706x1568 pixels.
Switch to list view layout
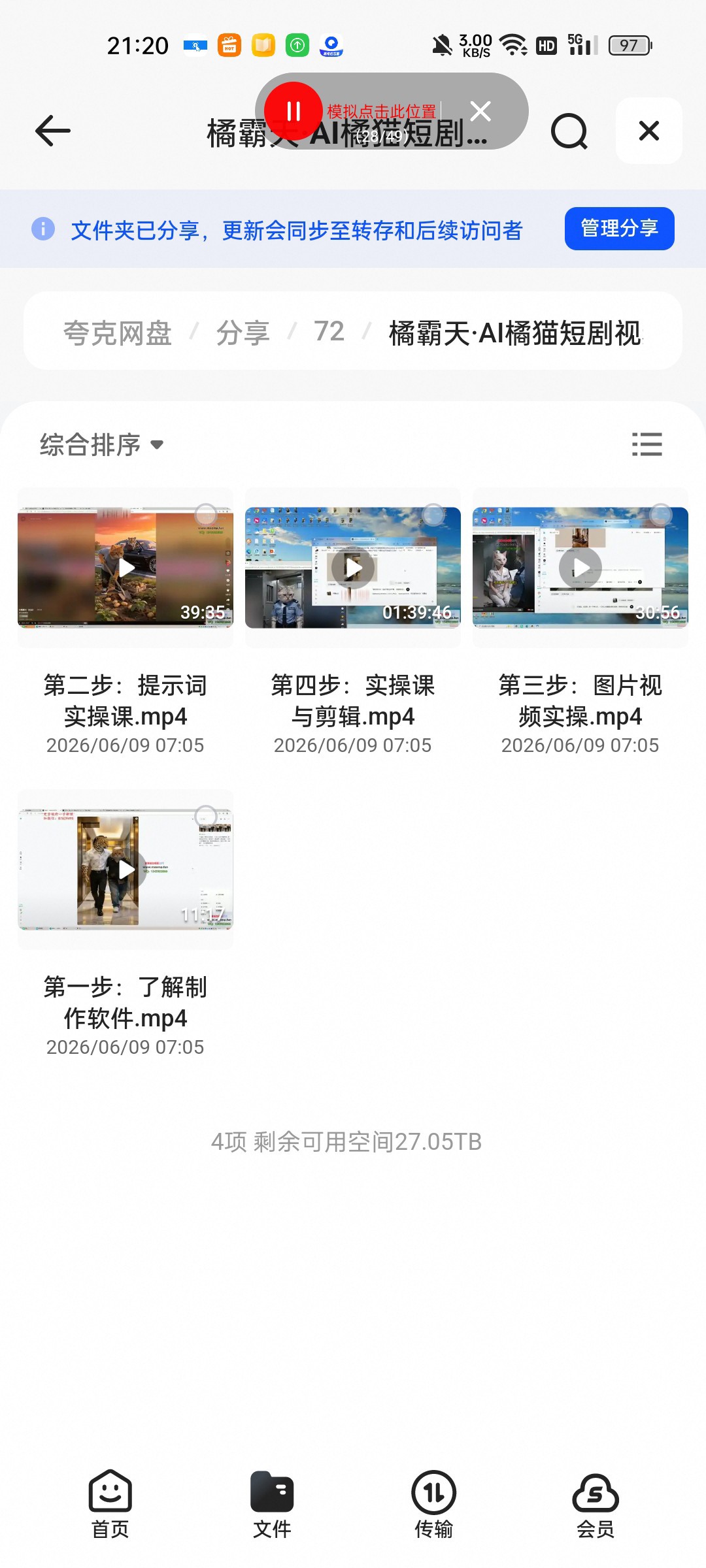[647, 444]
